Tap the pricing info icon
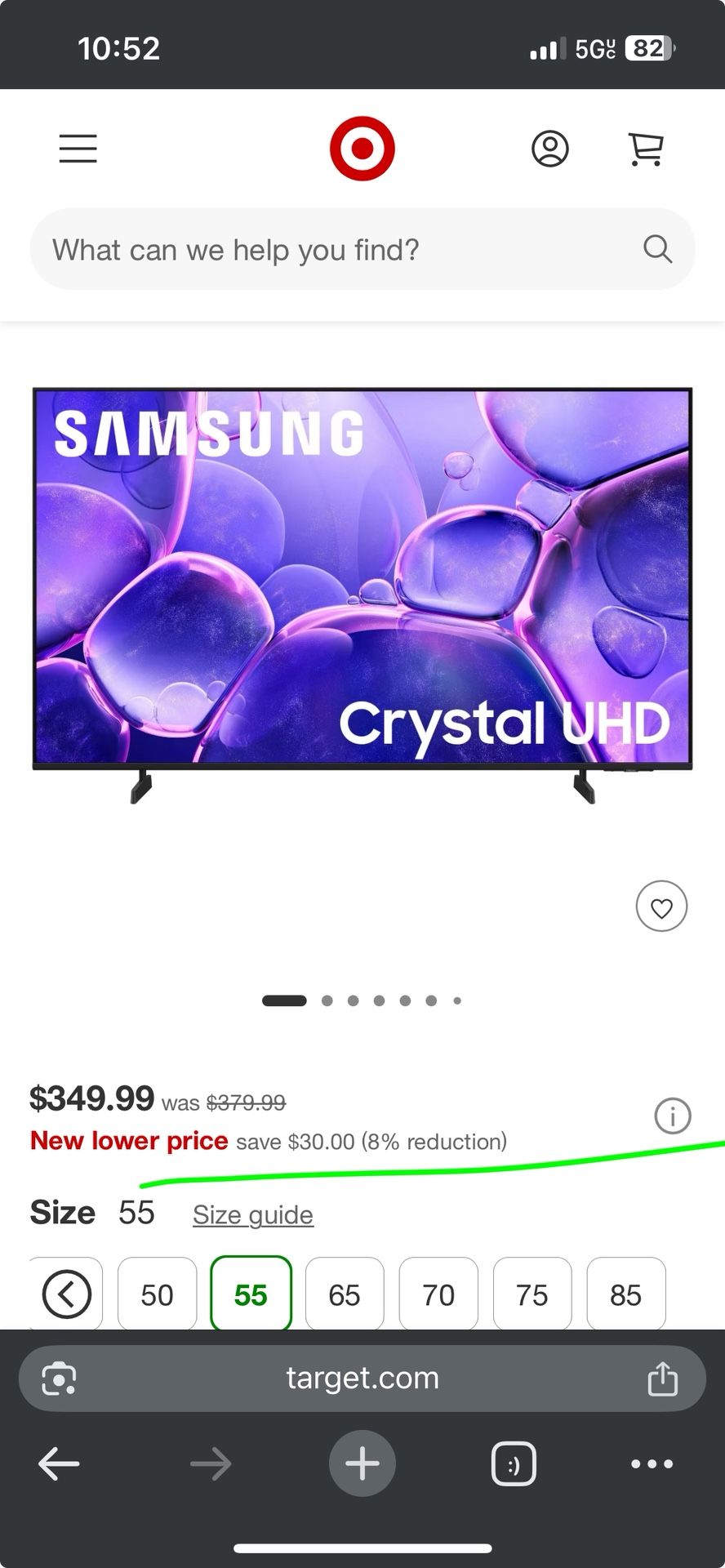The height and width of the screenshot is (1568, 725). click(672, 1116)
